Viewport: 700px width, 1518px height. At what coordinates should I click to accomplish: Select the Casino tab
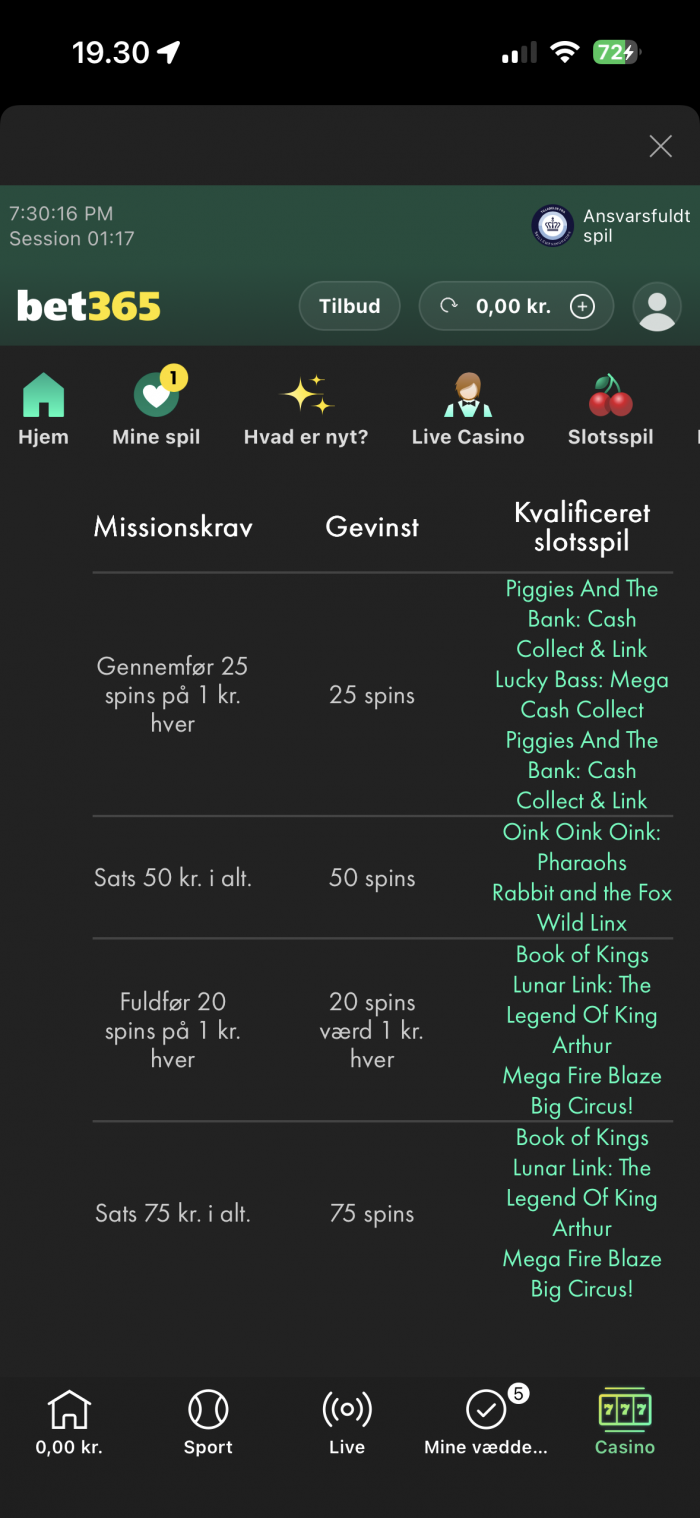[625, 1423]
